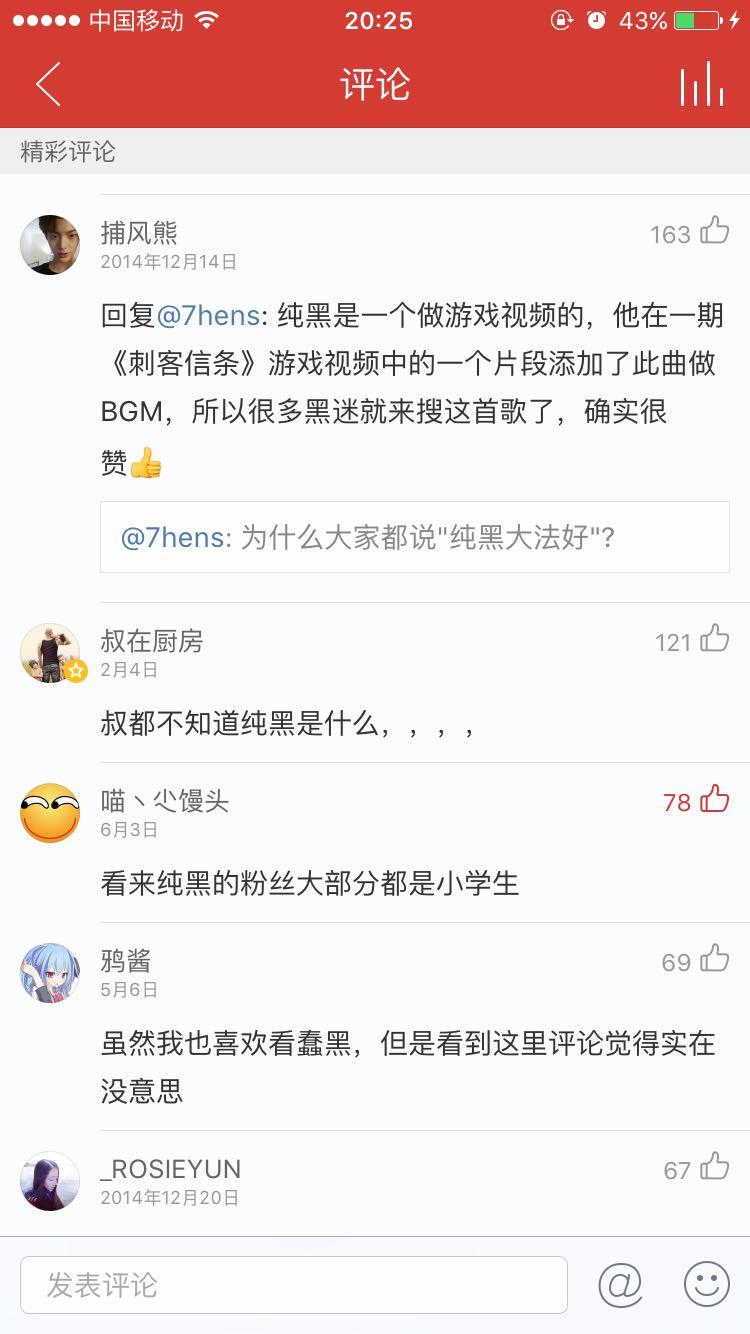Image resolution: width=750 pixels, height=1334 pixels.
Task: View 喵丶尐馒头's profile avatar
Action: pos(50,813)
